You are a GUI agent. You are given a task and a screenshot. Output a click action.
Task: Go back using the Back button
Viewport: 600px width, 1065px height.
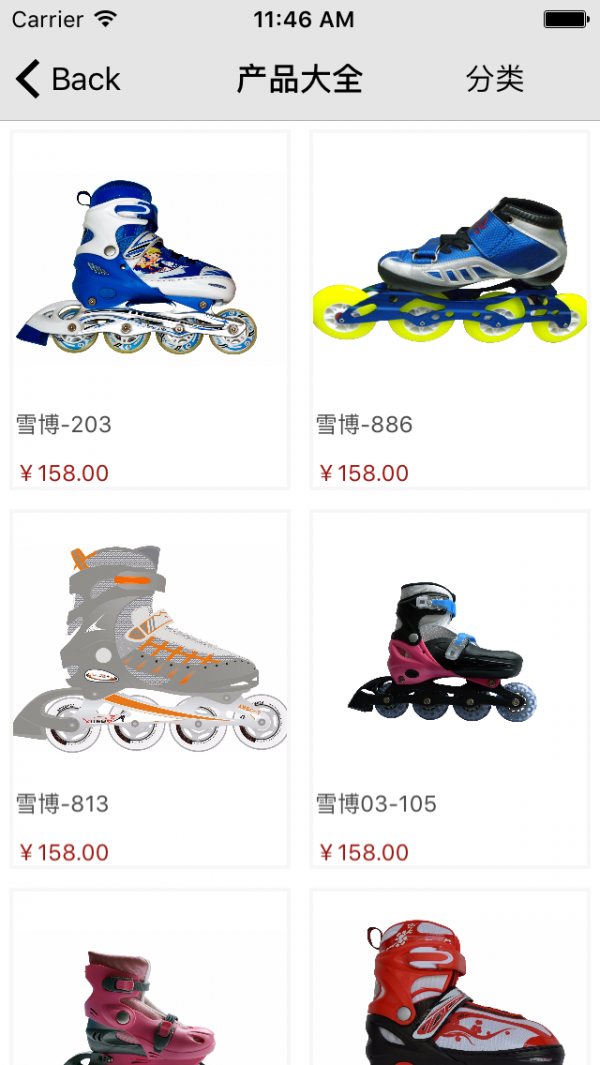point(68,79)
